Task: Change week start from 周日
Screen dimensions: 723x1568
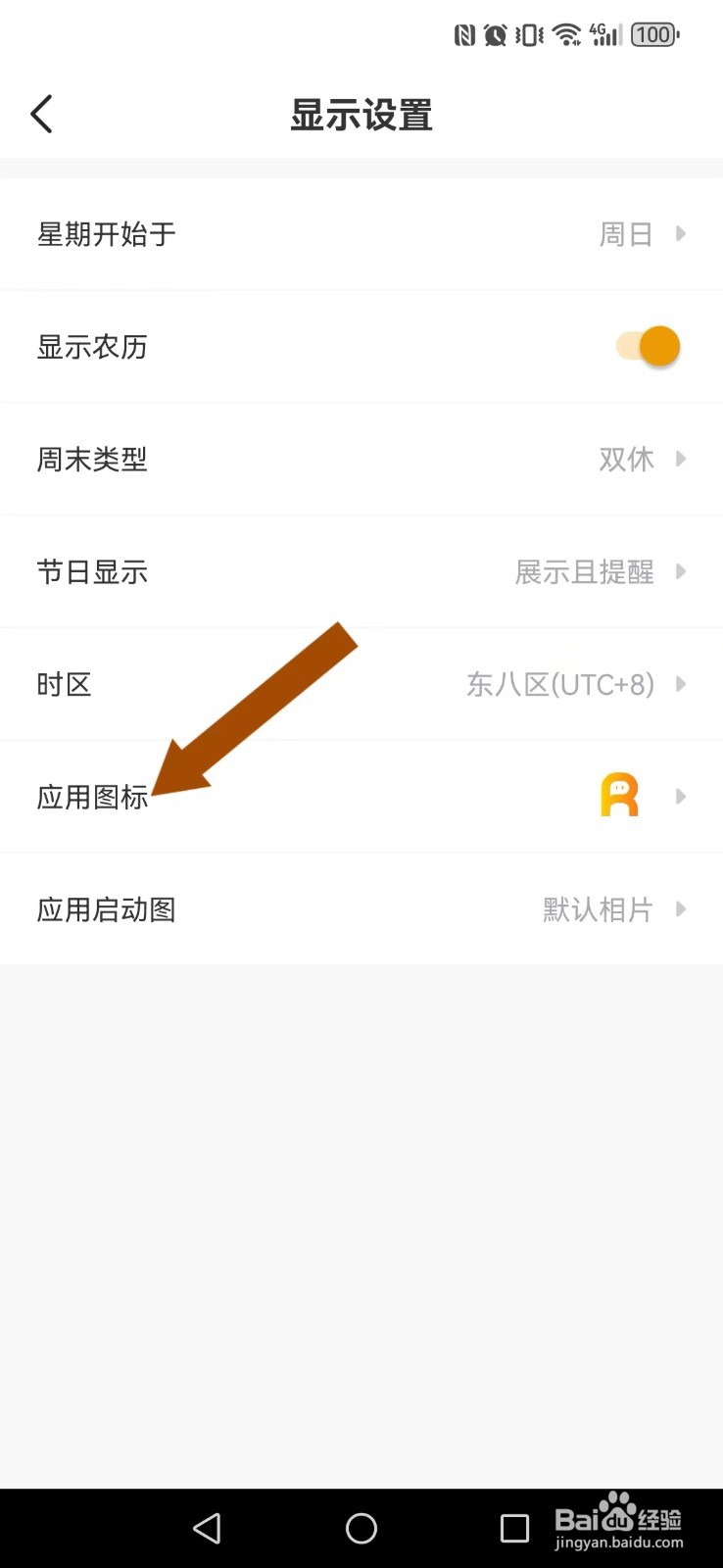Action: pos(625,234)
